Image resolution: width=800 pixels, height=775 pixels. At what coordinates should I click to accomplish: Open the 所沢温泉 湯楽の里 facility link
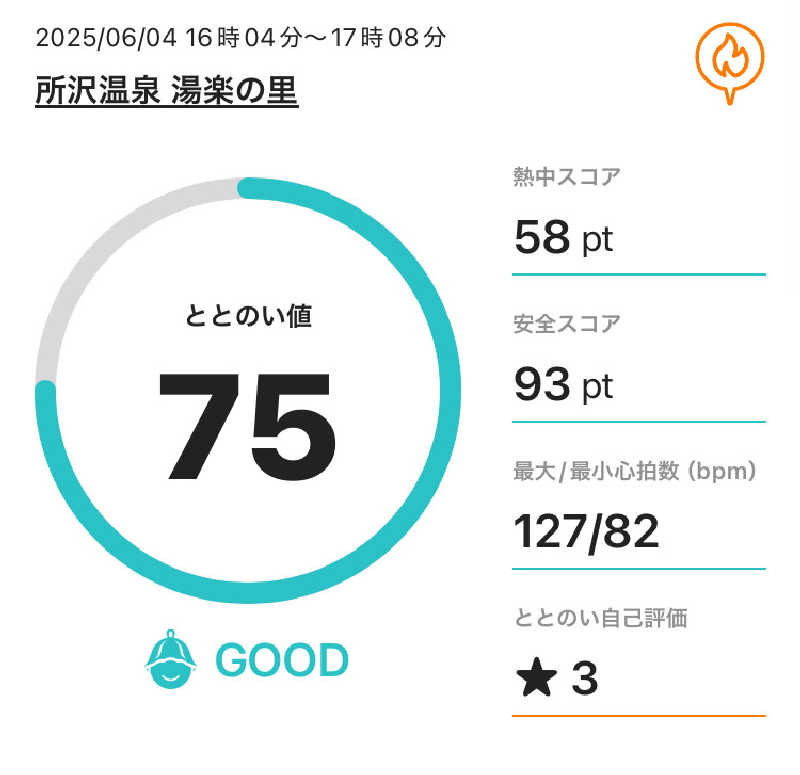pyautogui.click(x=167, y=92)
